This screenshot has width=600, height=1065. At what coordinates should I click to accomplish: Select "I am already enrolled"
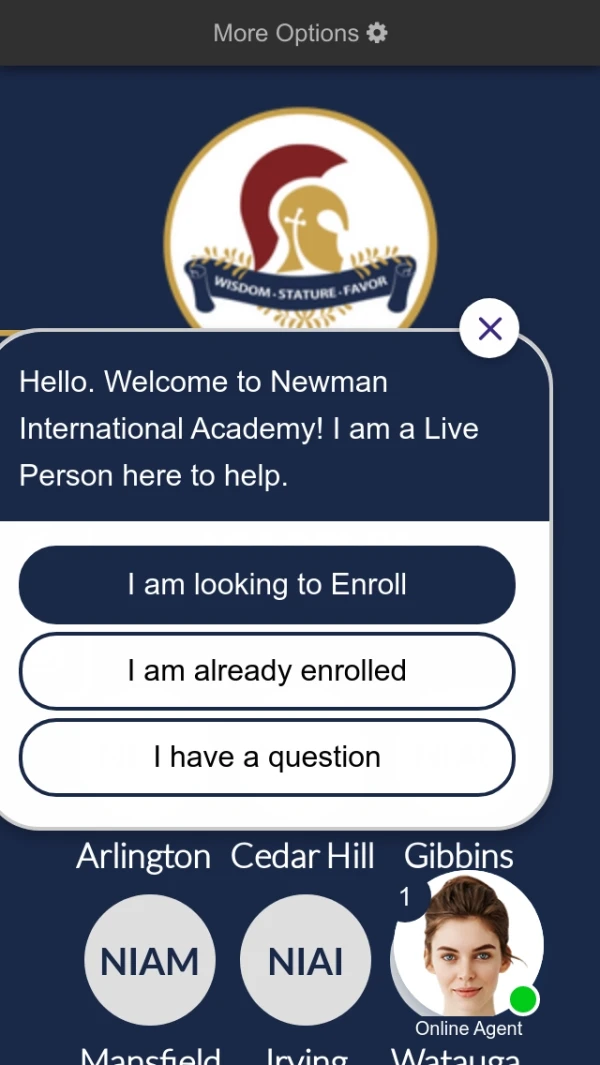pyautogui.click(x=267, y=671)
